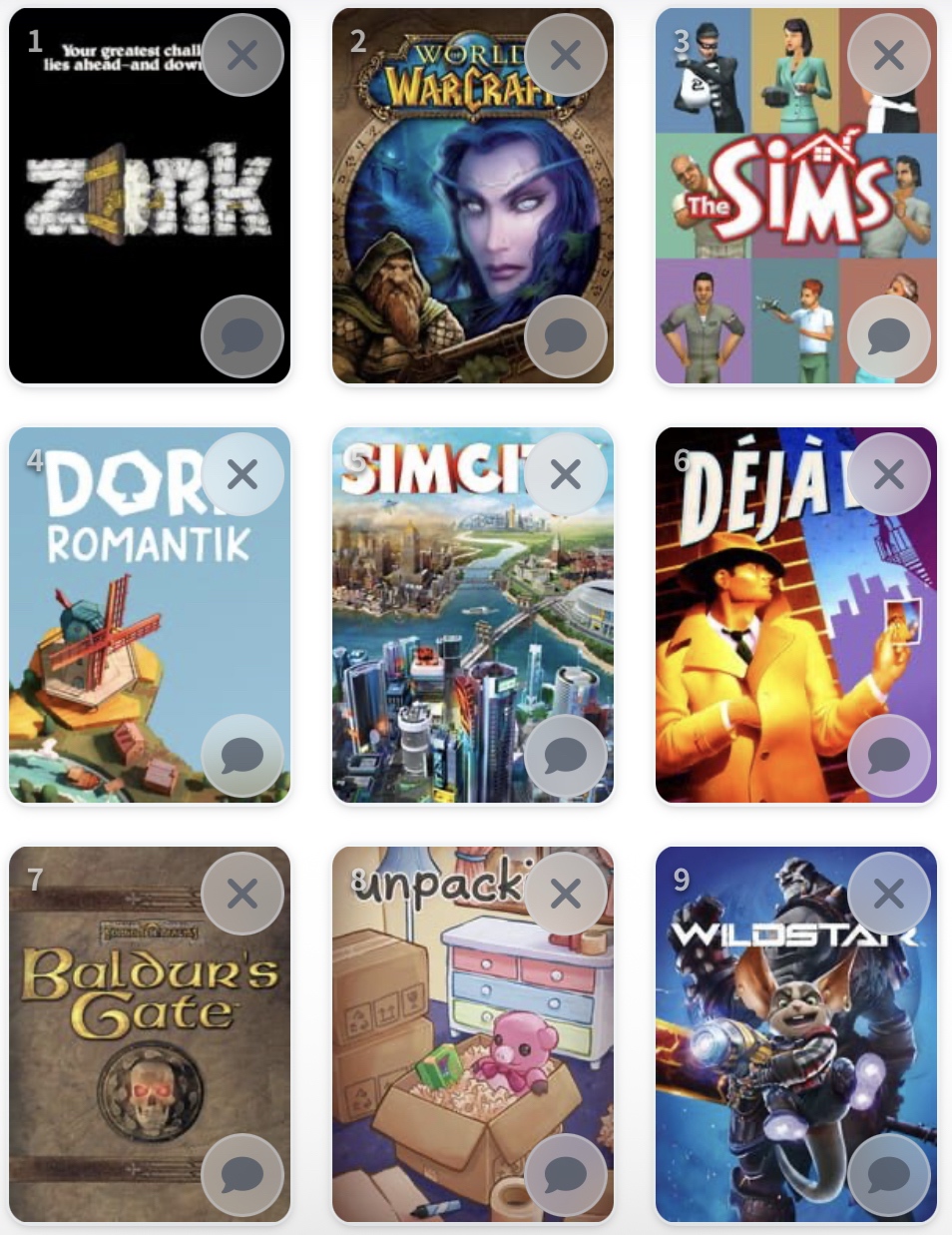Comment on the WildStar entry
This screenshot has width=952, height=1235.
coord(889,1175)
